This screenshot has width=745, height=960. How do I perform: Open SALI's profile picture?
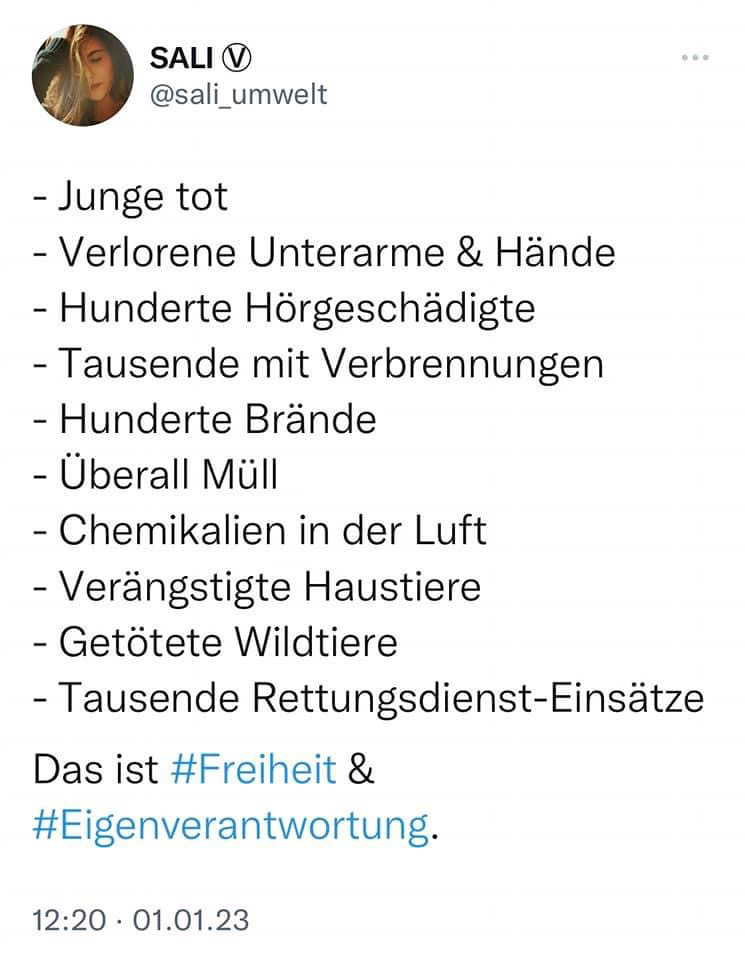click(82, 75)
